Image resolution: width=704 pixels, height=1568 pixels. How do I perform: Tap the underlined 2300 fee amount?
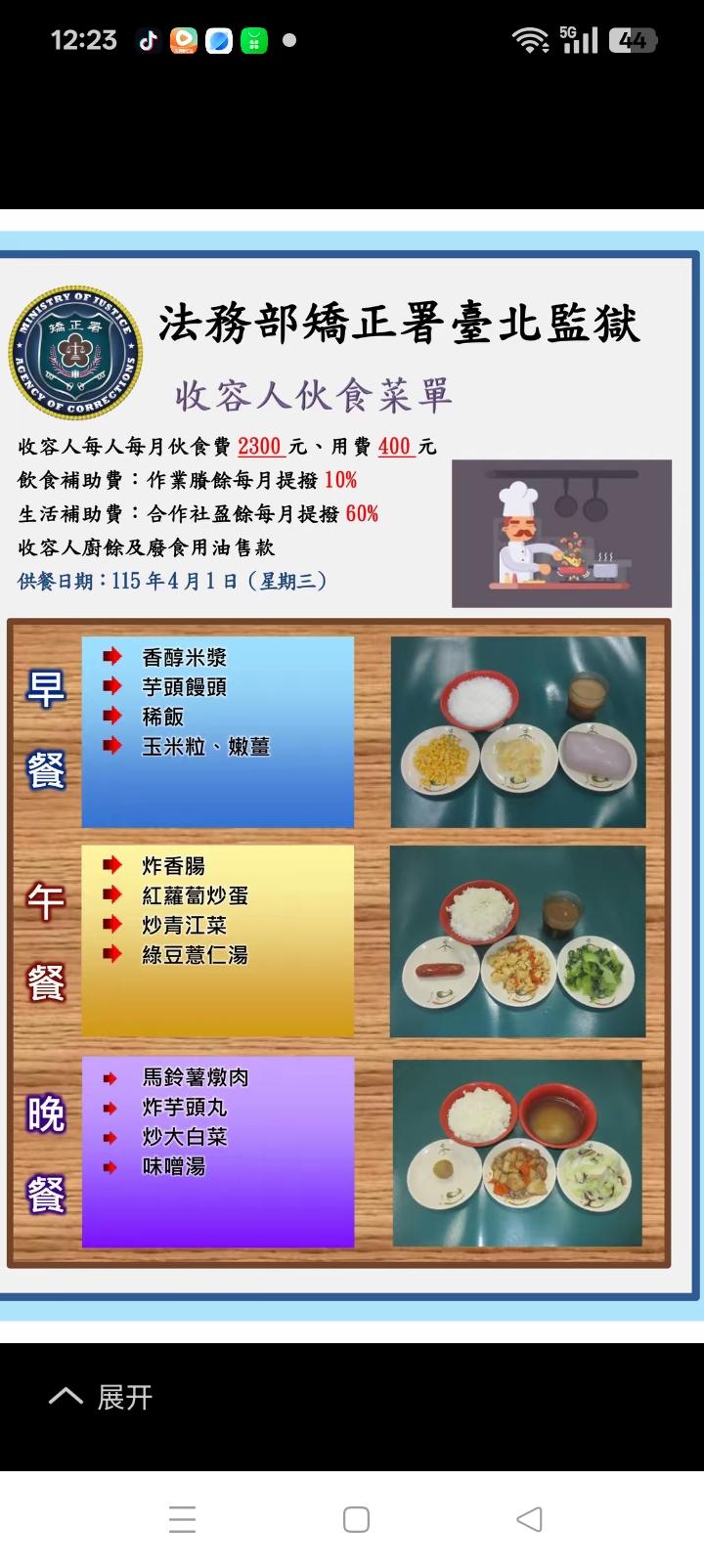pyautogui.click(x=258, y=445)
